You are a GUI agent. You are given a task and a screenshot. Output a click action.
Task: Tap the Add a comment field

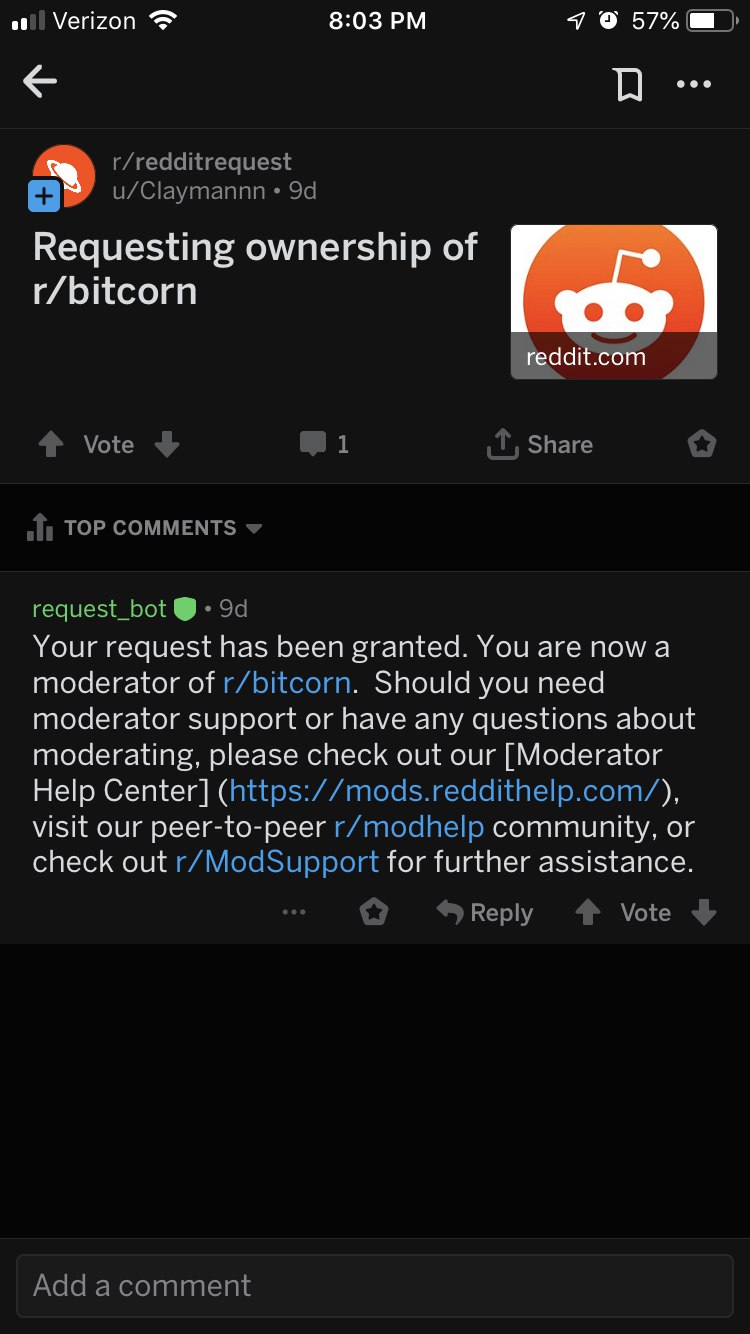point(375,1286)
